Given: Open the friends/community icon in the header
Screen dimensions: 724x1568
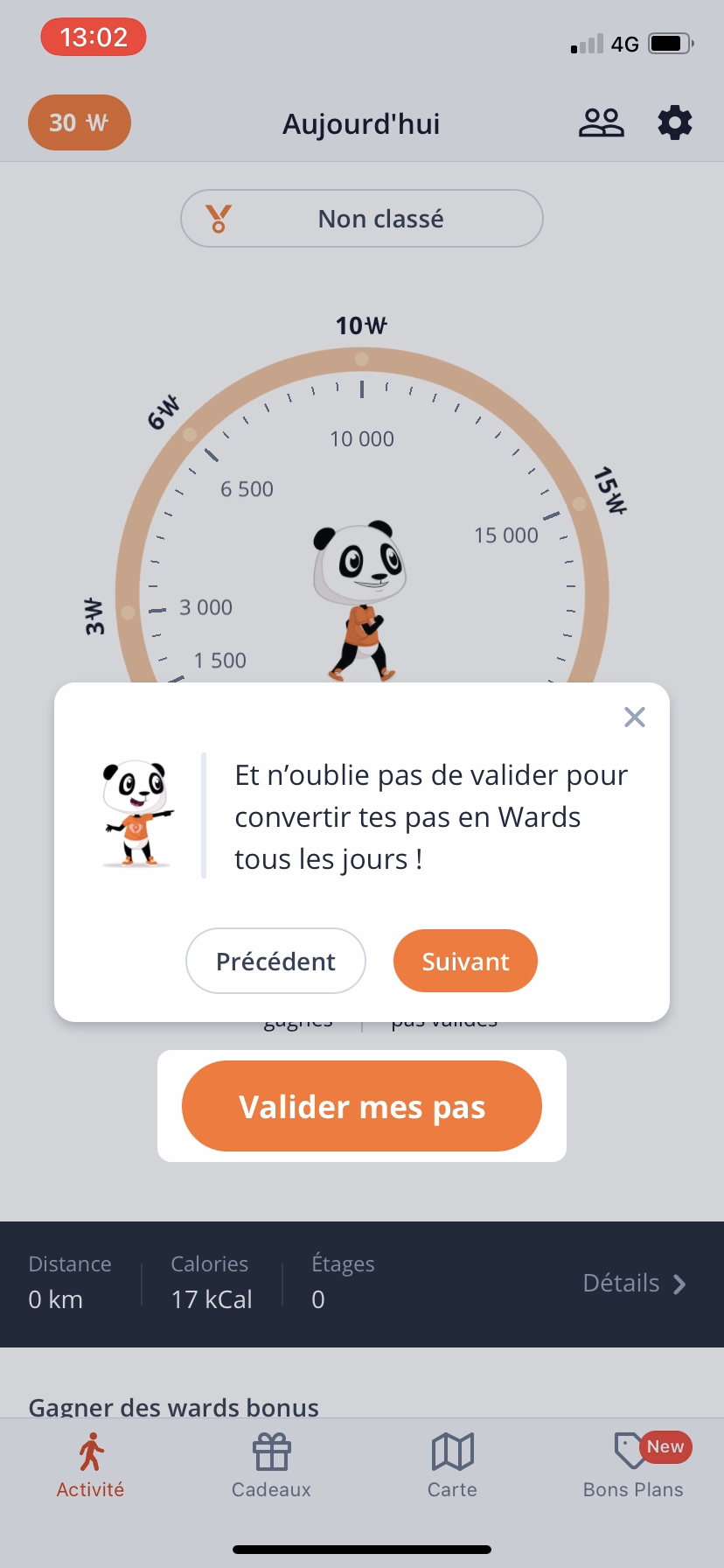Looking at the screenshot, I should (602, 122).
